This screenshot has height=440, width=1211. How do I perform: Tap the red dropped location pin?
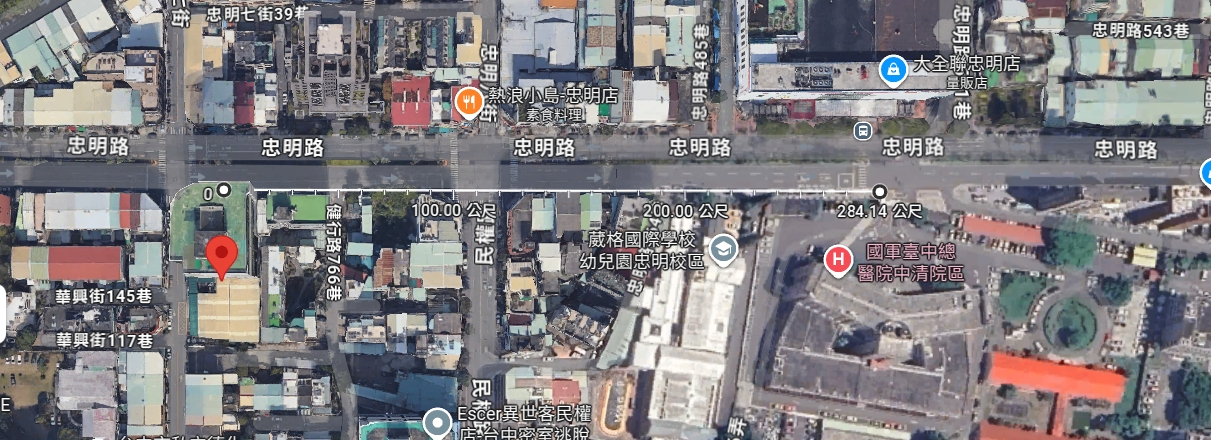coord(222,257)
